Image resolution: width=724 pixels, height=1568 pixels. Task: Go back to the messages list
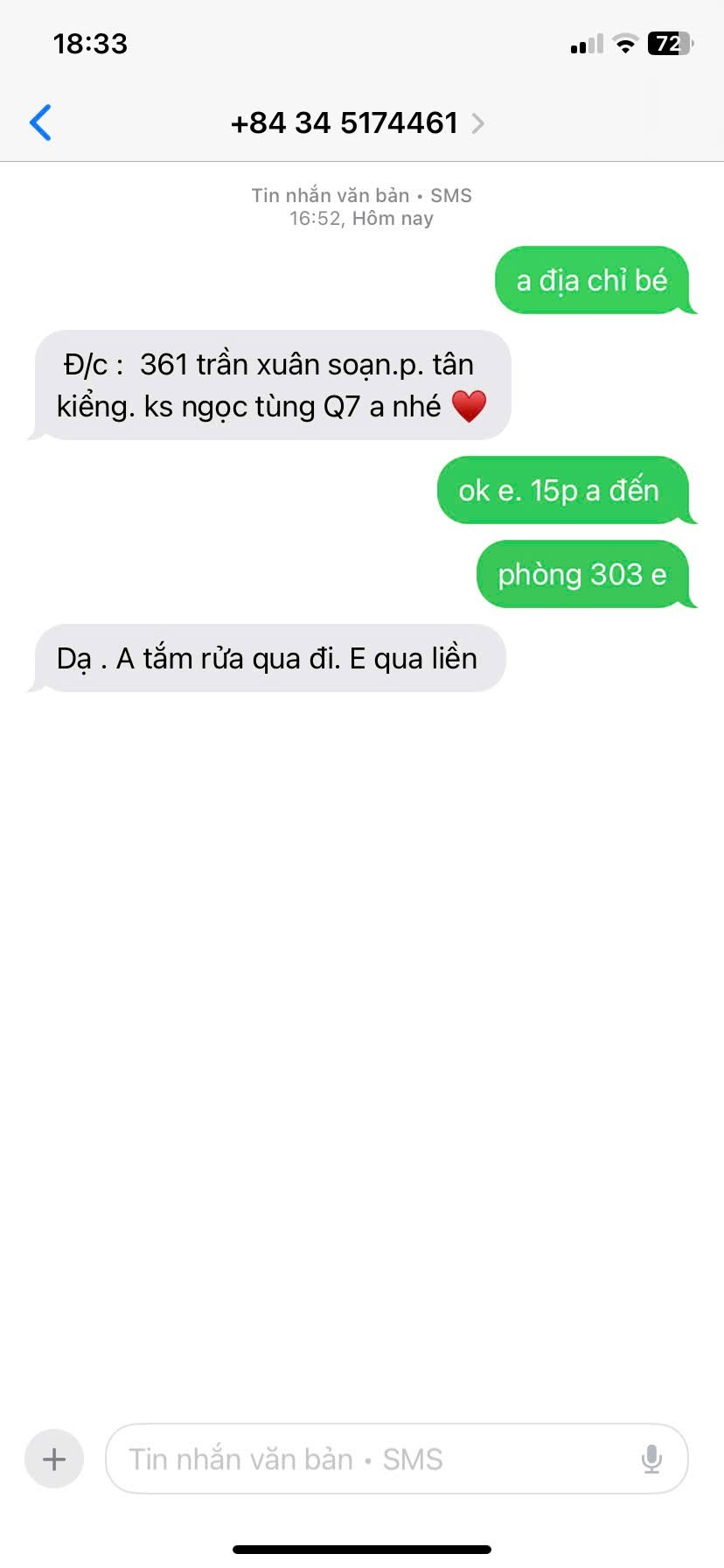[x=40, y=122]
